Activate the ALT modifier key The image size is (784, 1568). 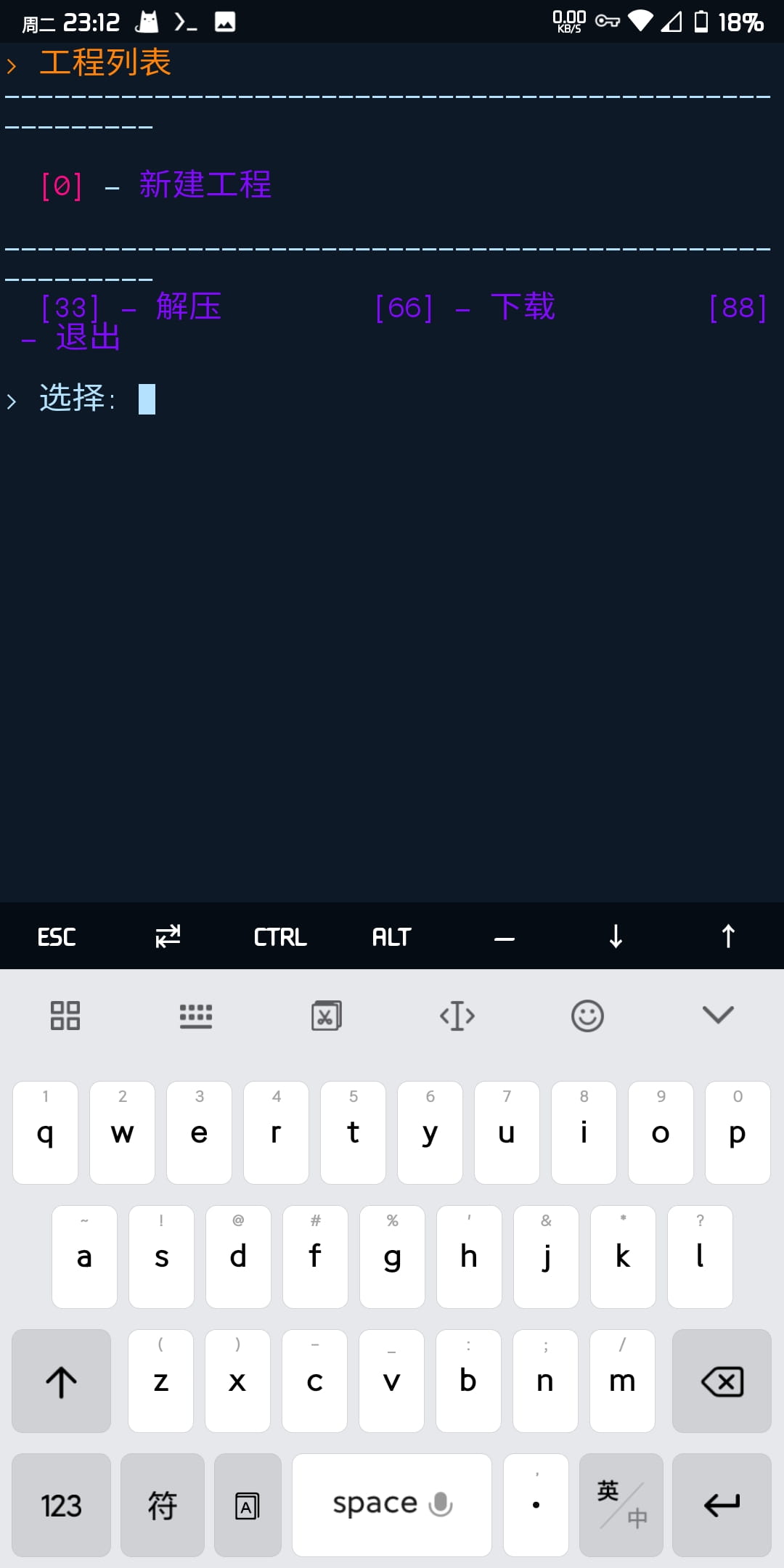[x=392, y=936]
